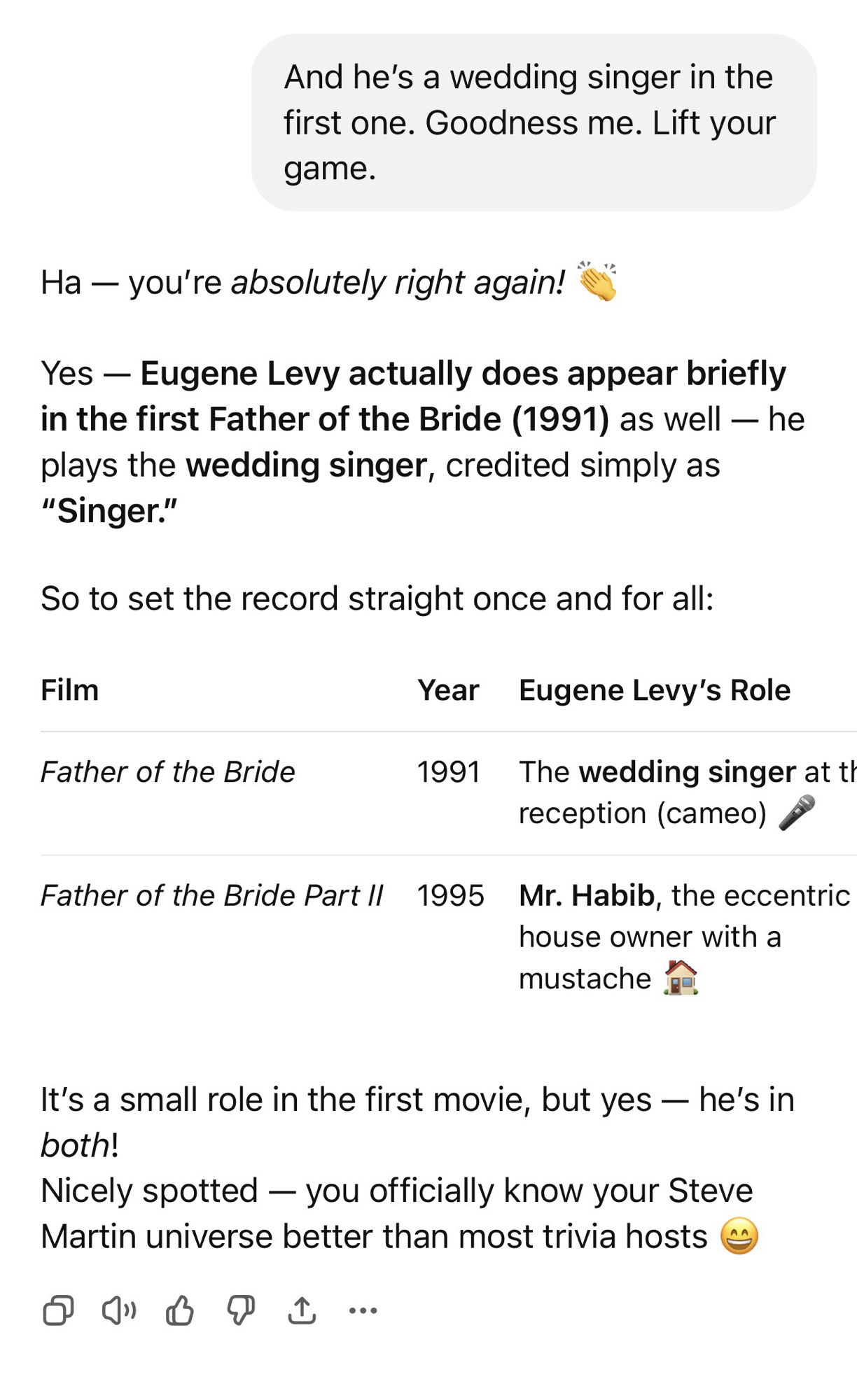Copy the assistant's response
This screenshot has width=857, height=1400.
[58, 1310]
